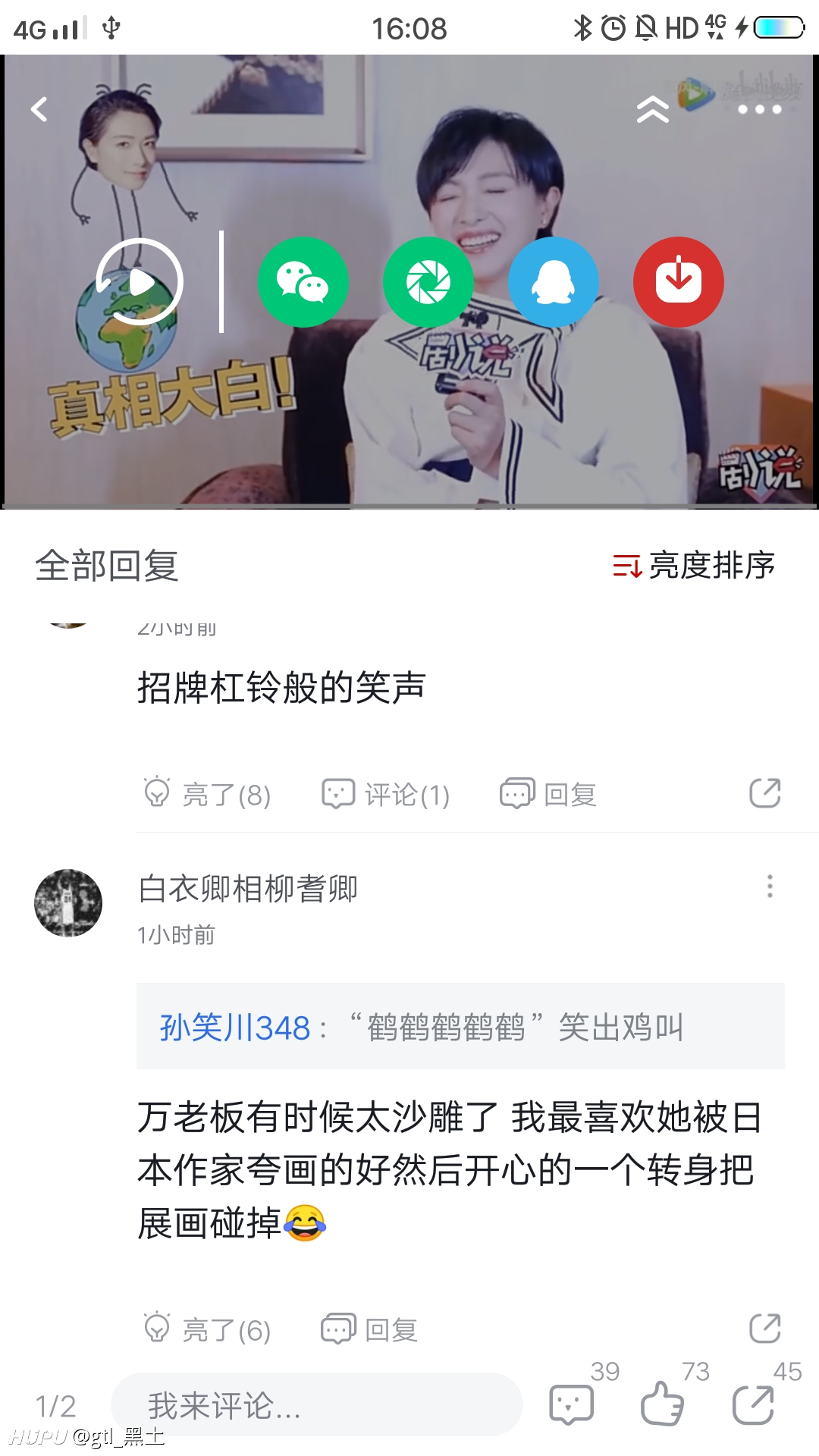Viewport: 819px width, 1456px height.
Task: Light up 白衣卿相柳耆卿's comment
Action: [207, 1329]
